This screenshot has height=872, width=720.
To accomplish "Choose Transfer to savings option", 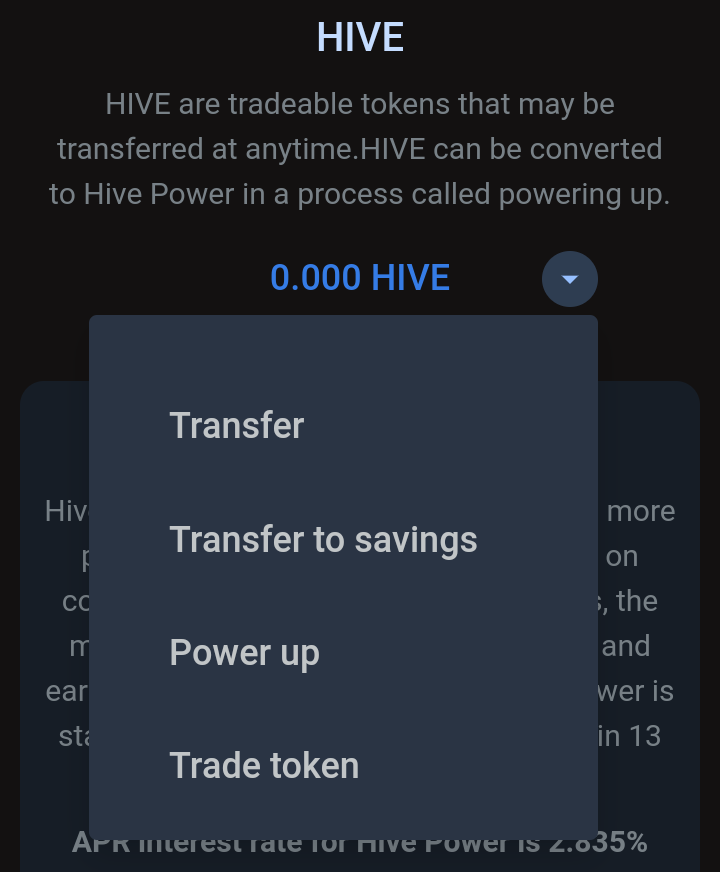I will click(343, 539).
